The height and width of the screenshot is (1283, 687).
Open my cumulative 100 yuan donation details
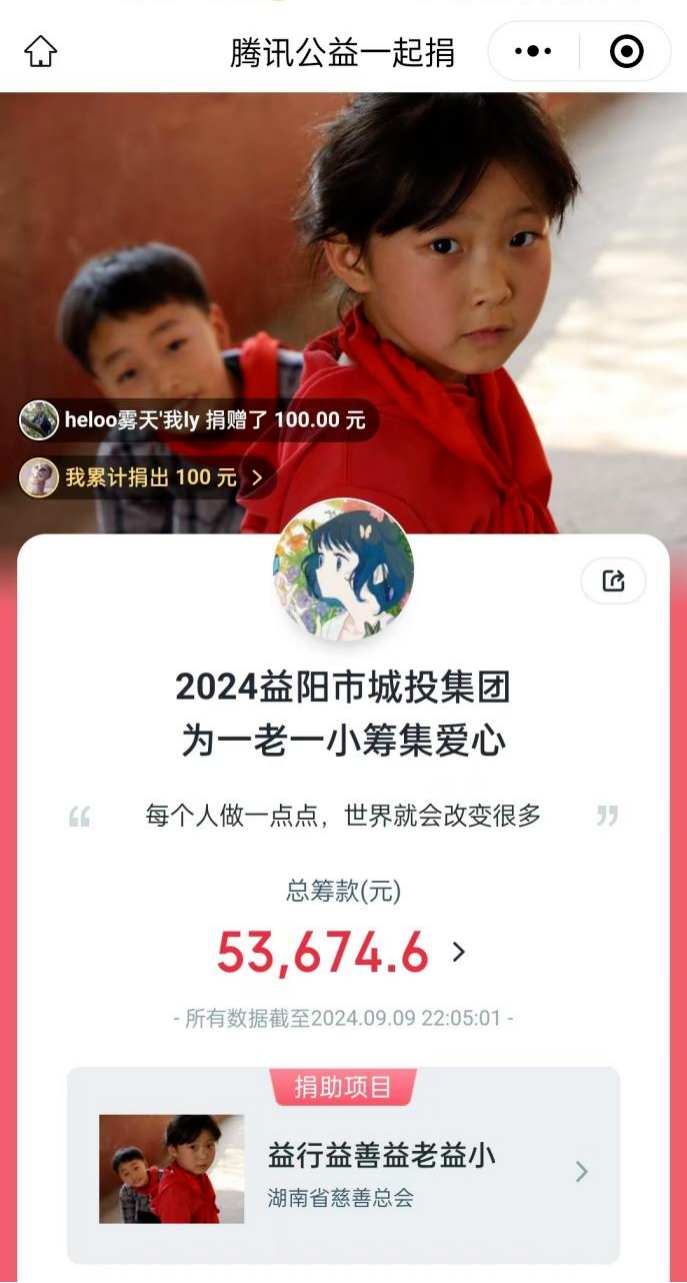point(147,478)
